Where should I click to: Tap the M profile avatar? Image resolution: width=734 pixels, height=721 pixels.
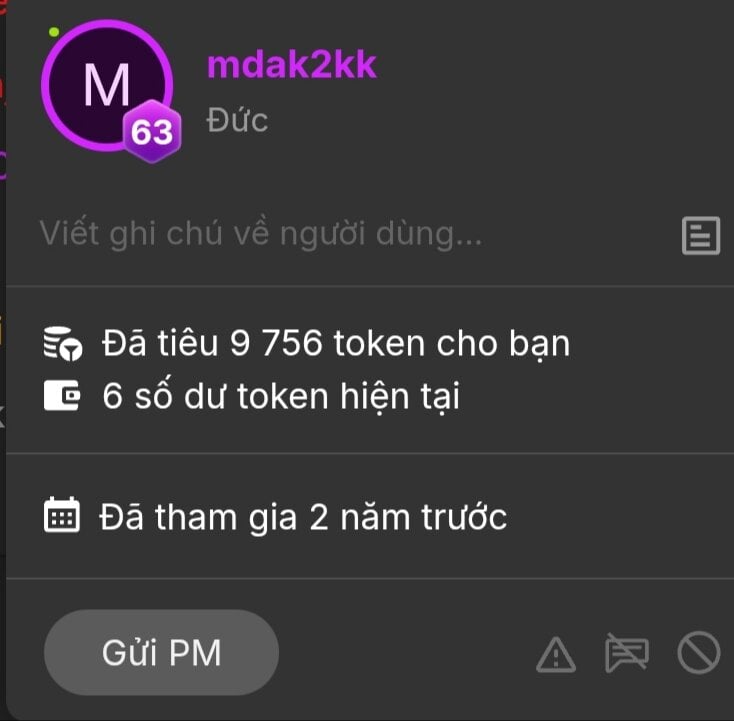107,86
